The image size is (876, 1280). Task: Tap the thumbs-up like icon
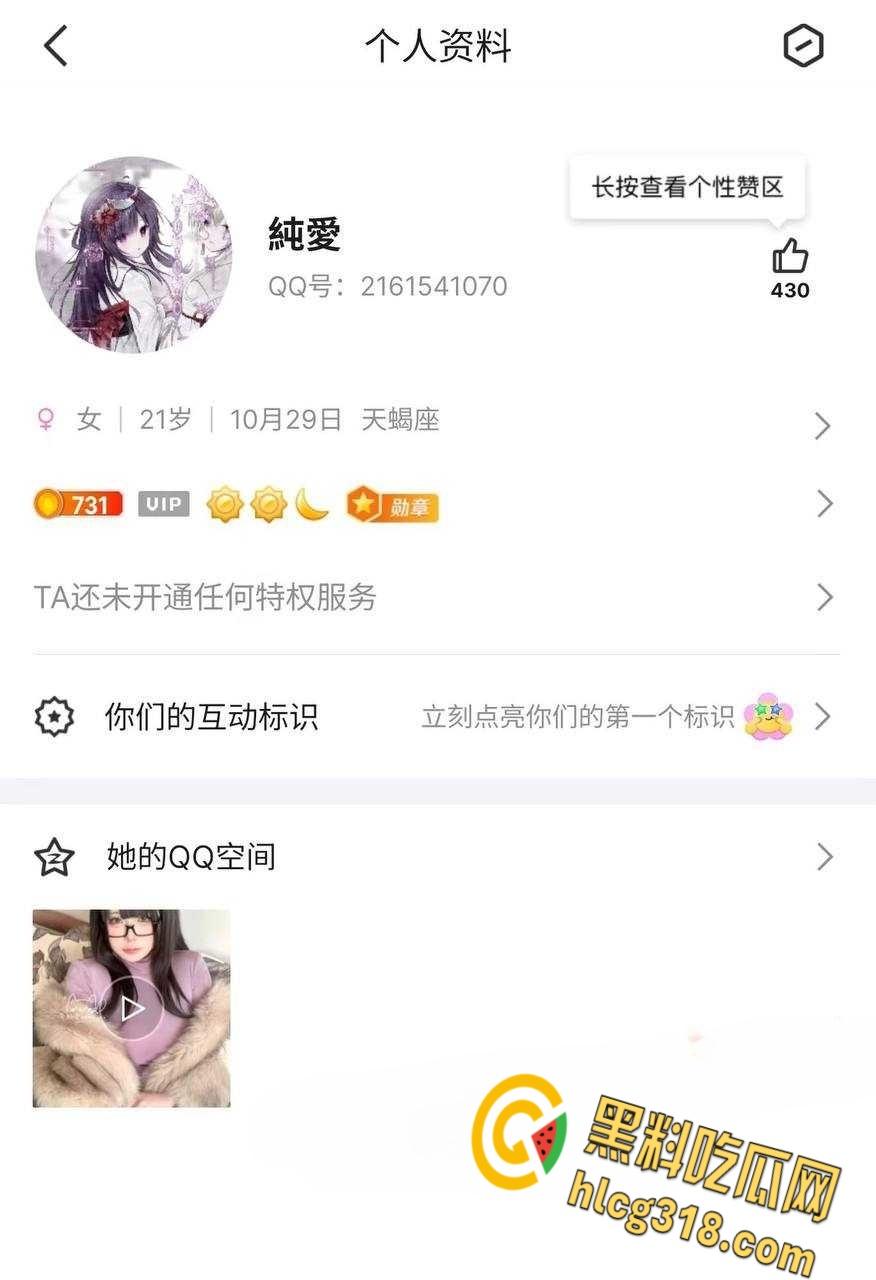790,257
